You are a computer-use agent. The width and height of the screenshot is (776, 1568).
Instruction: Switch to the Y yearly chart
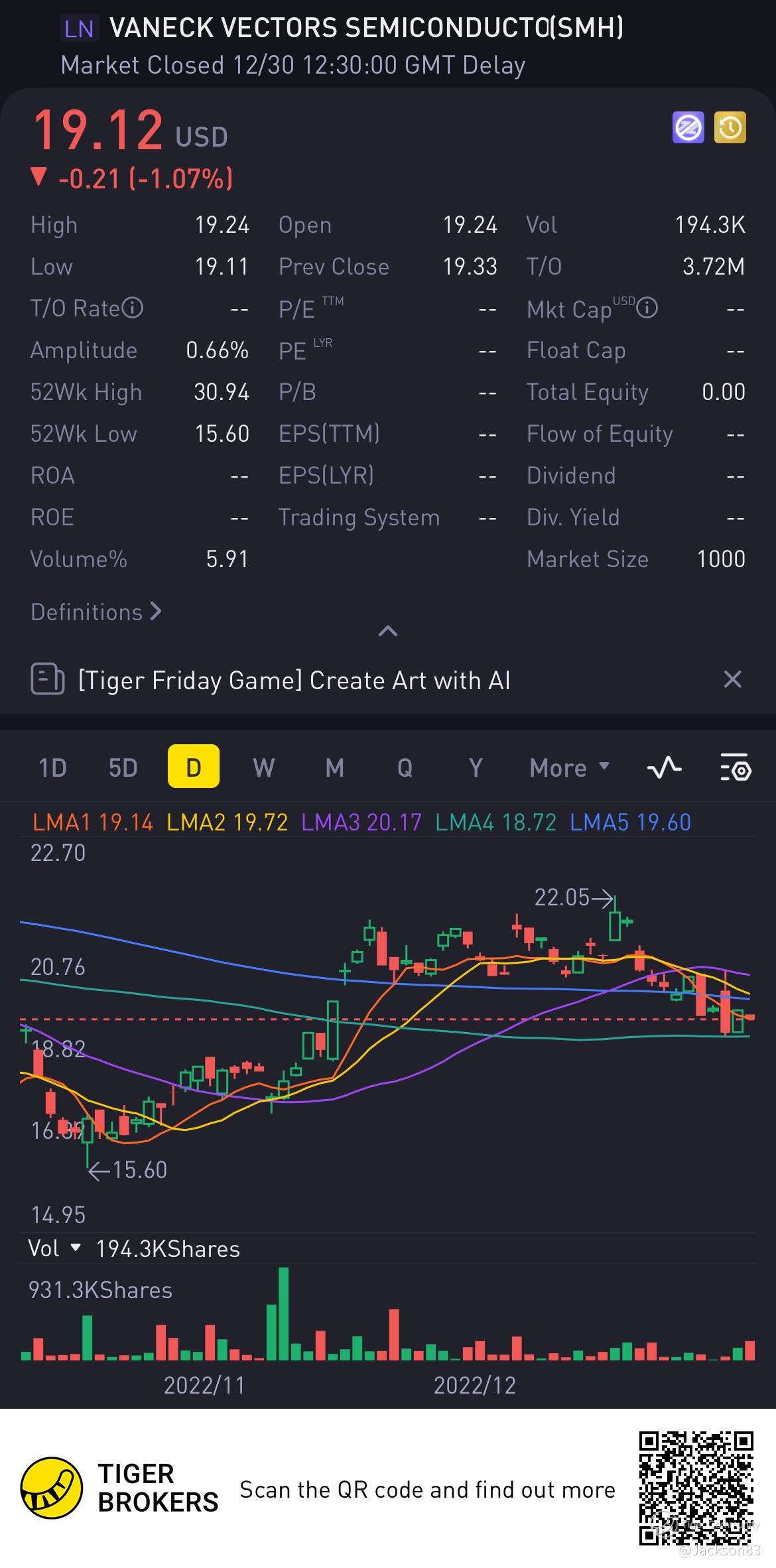(x=475, y=768)
